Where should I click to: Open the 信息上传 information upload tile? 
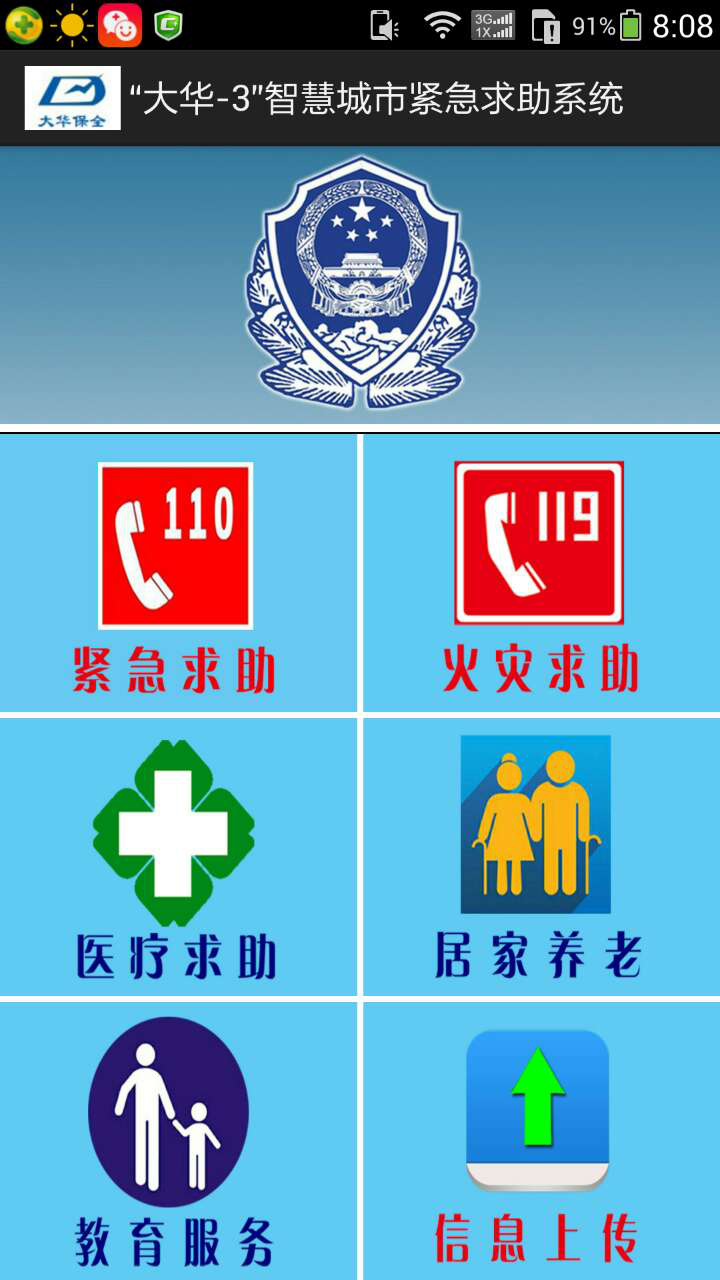click(540, 1140)
